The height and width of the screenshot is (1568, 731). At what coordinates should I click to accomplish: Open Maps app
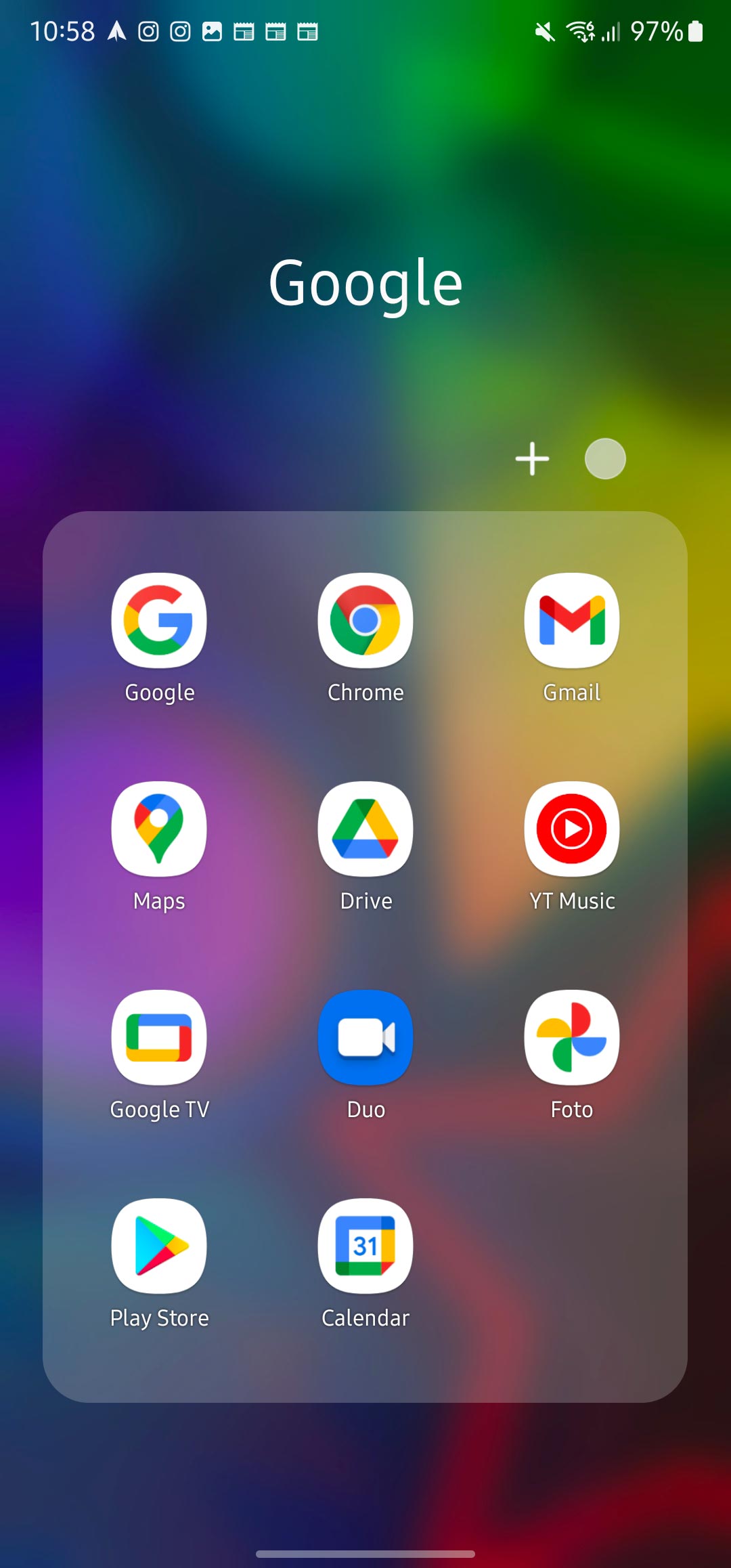(159, 829)
